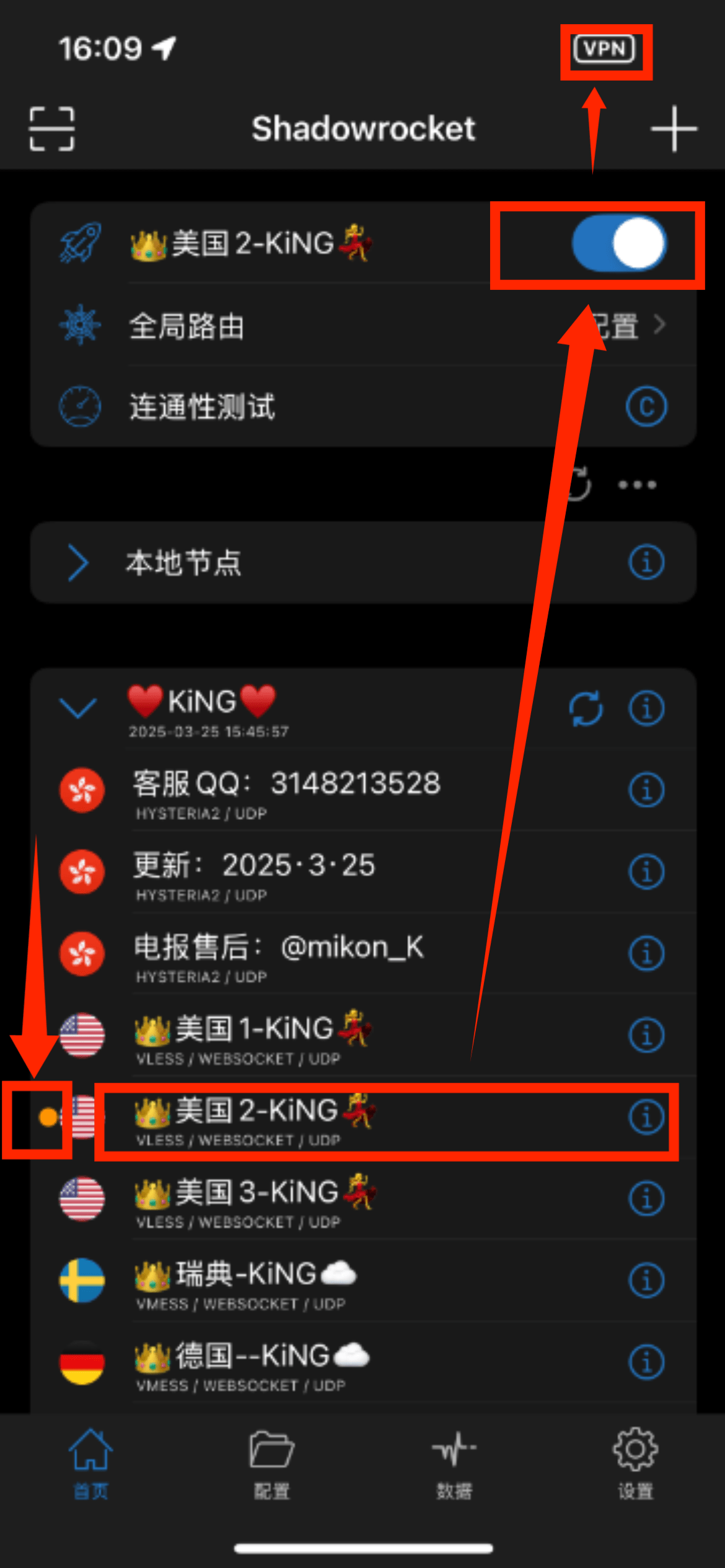The width and height of the screenshot is (725, 1568).
Task: Collapse the KiNG subscription group
Action: [x=78, y=707]
